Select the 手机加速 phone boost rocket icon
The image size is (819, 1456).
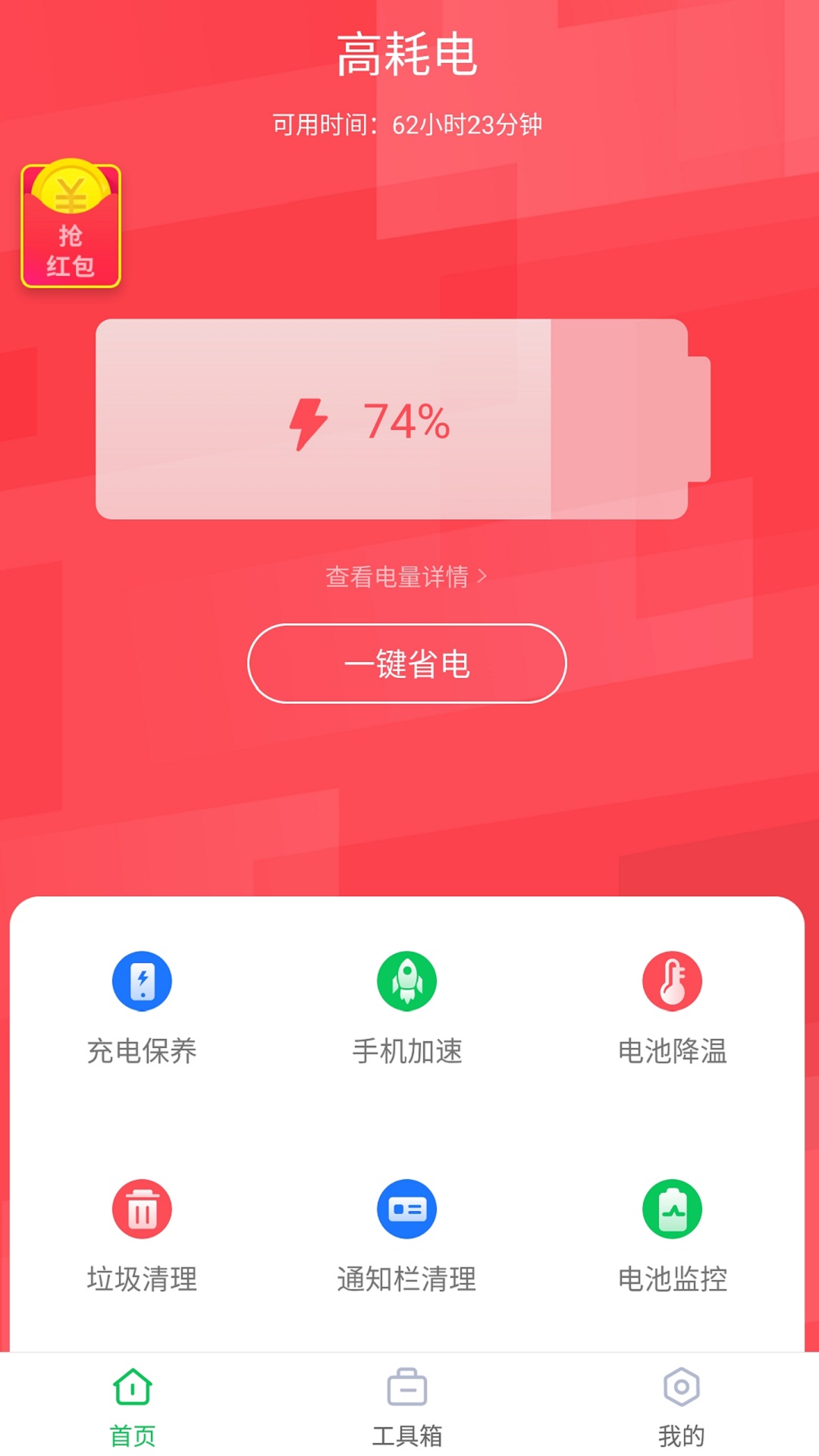tap(408, 981)
